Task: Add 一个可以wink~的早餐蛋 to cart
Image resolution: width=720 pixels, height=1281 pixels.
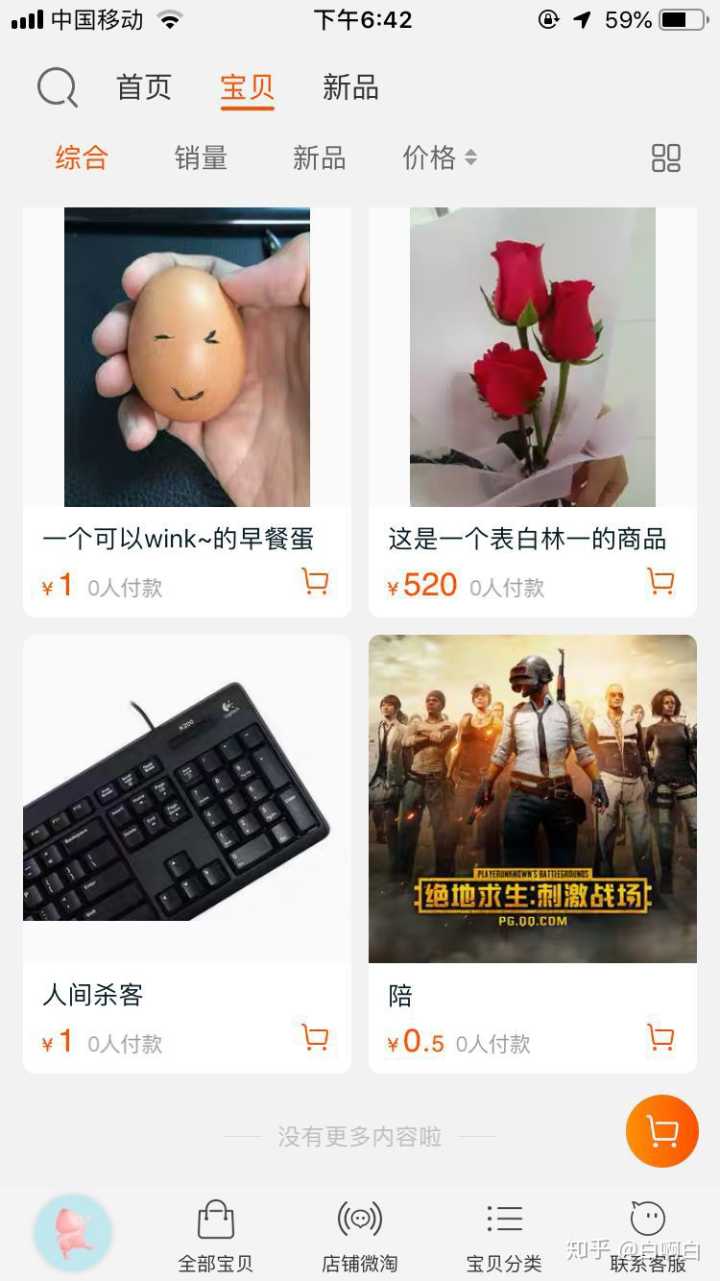Action: [315, 582]
